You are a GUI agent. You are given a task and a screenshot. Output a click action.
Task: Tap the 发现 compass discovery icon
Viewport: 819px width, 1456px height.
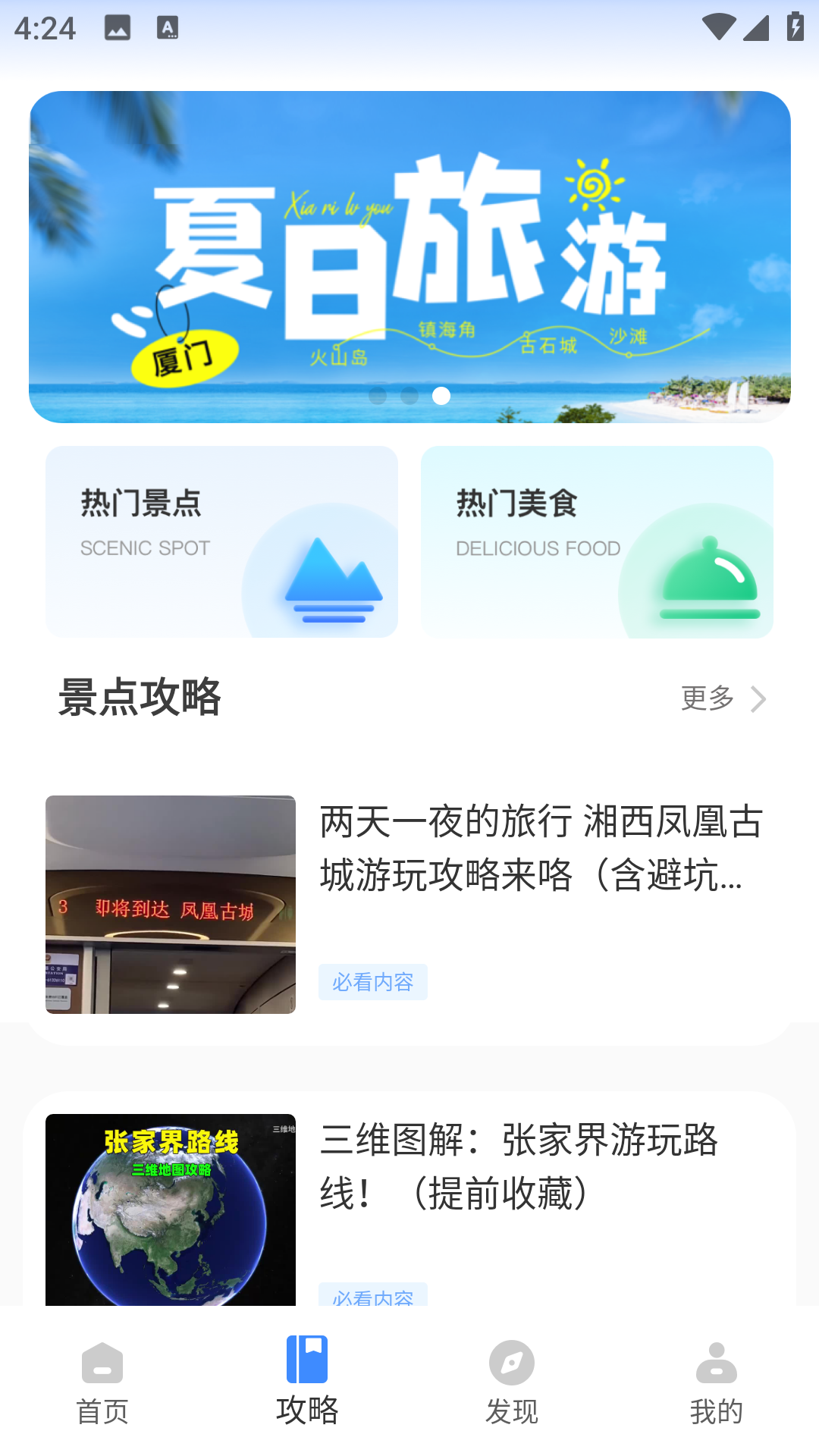(512, 1361)
